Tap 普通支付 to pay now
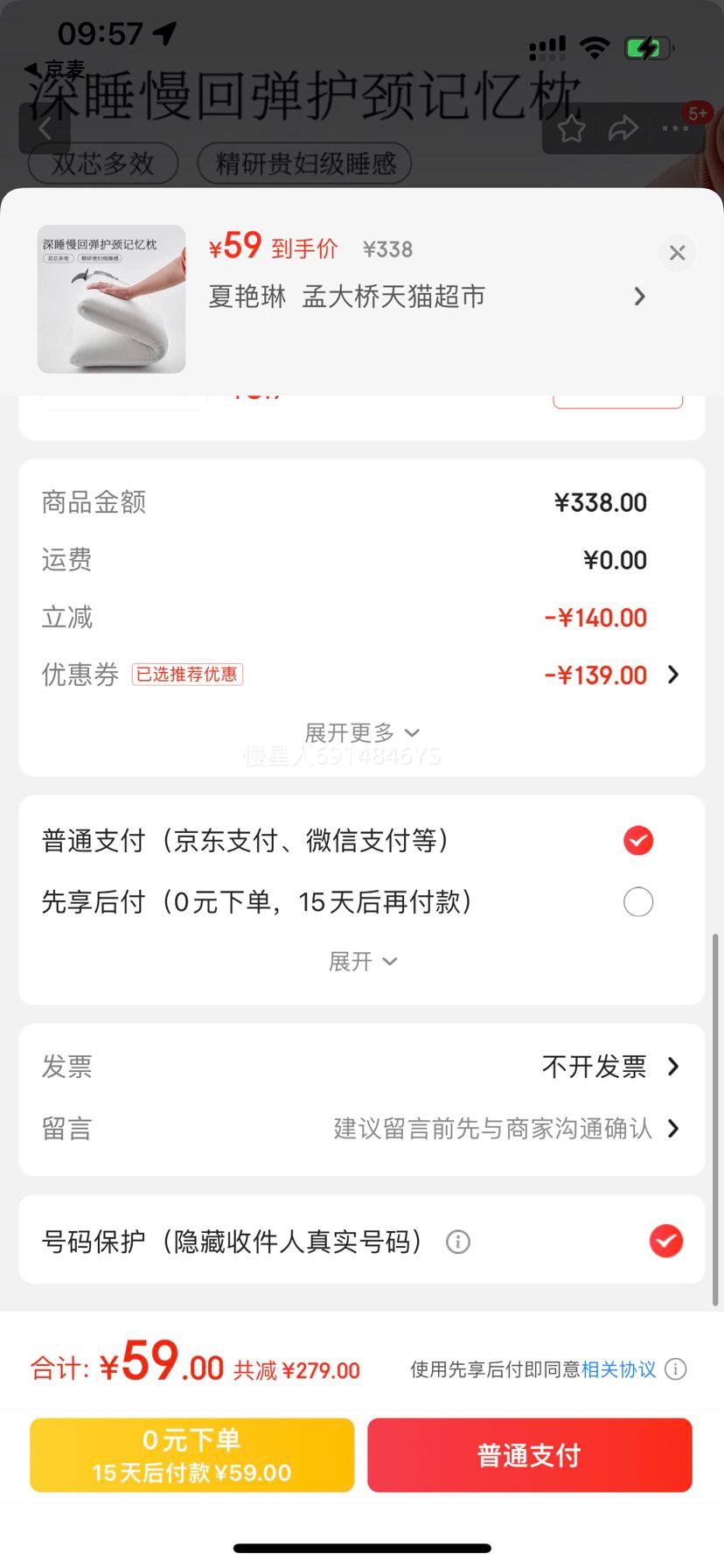The image size is (724, 1568). [529, 1454]
